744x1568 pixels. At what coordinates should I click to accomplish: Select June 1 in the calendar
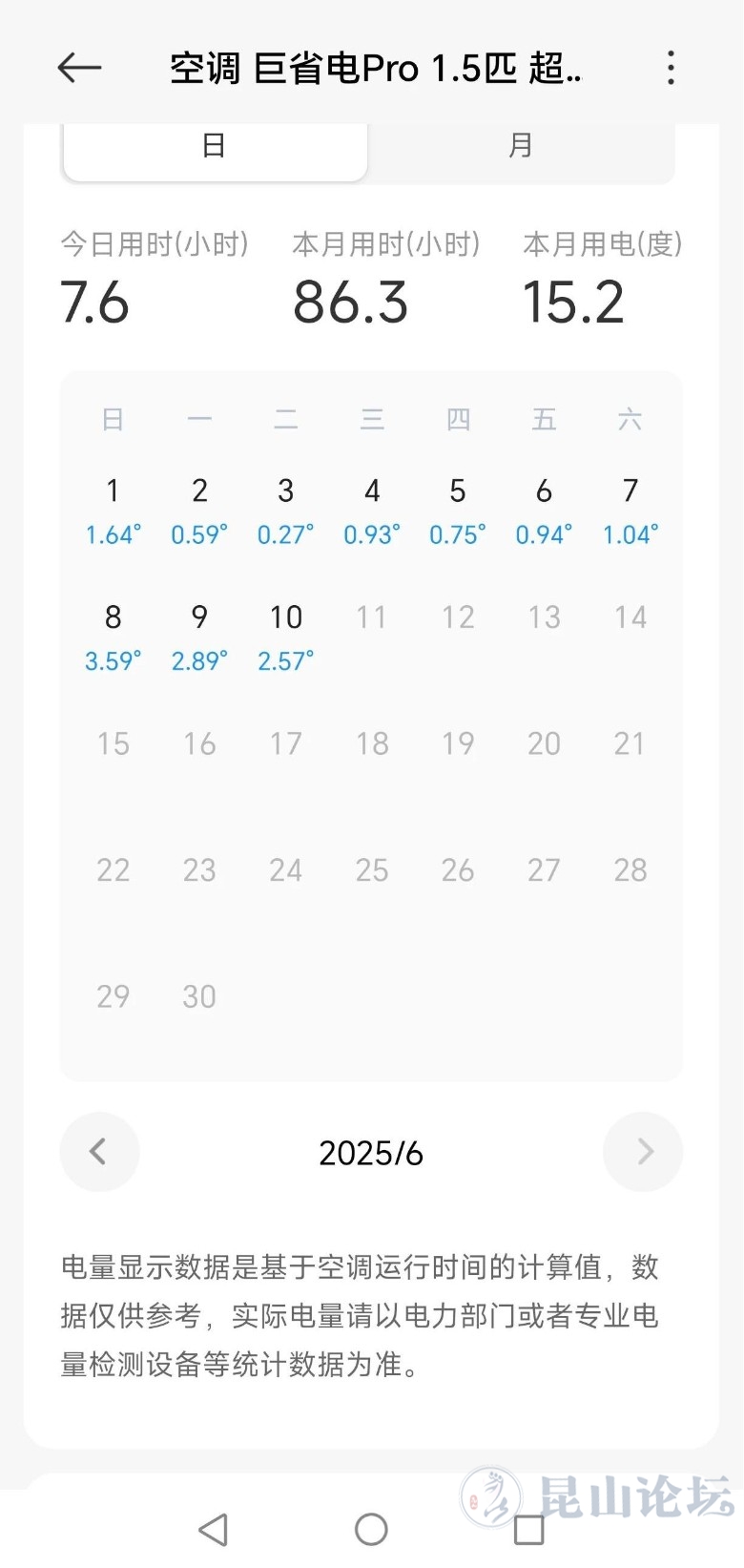pyautogui.click(x=113, y=511)
